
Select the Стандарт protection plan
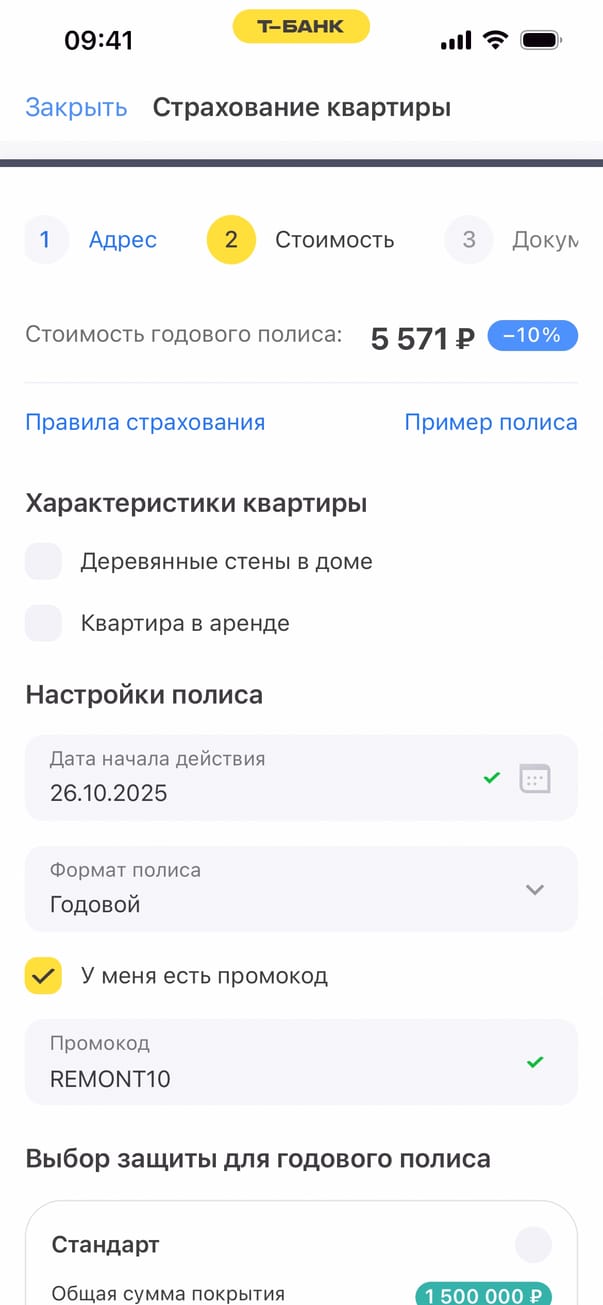coord(533,1245)
